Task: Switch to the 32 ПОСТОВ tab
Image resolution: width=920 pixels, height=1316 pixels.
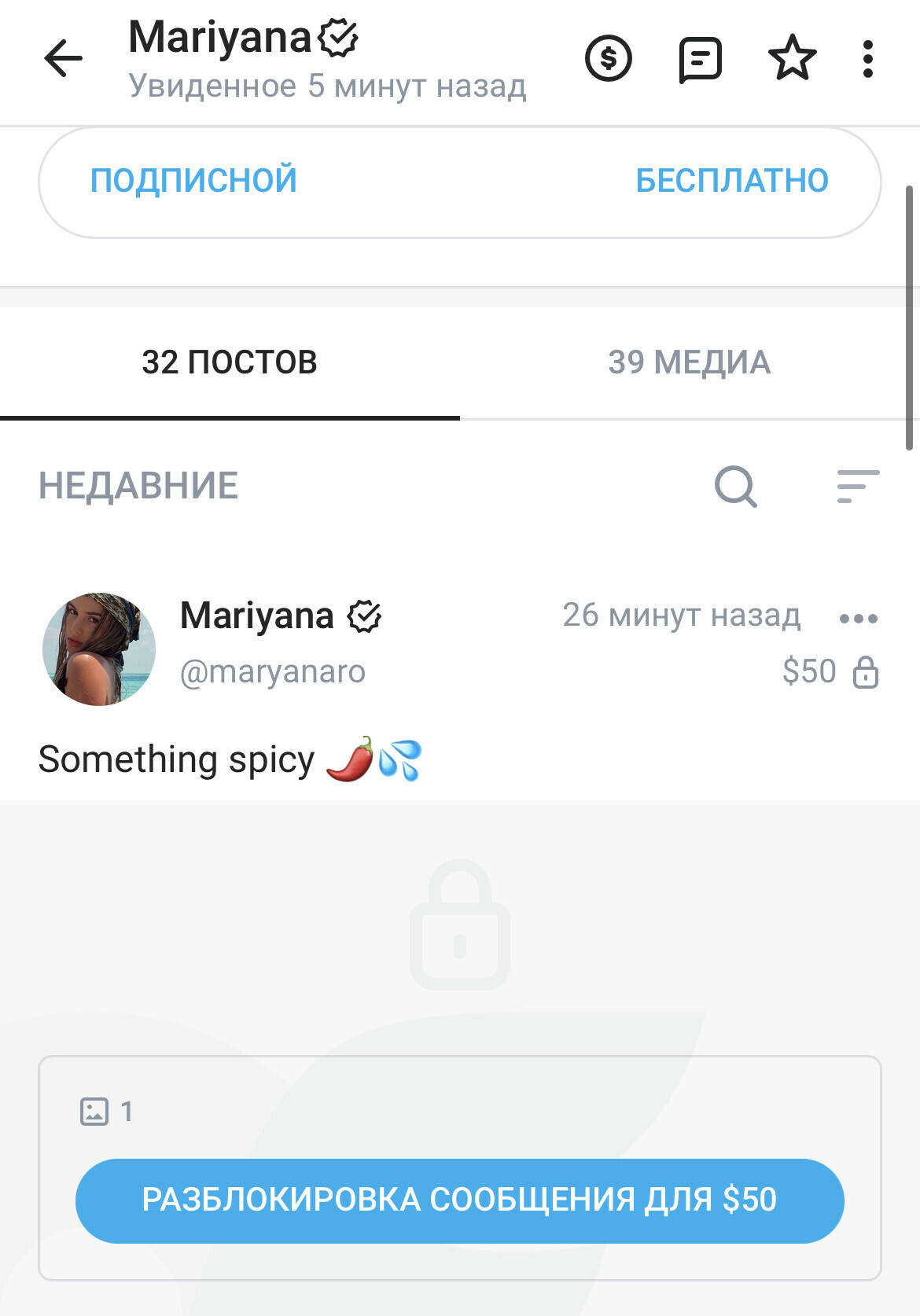Action: tap(230, 362)
